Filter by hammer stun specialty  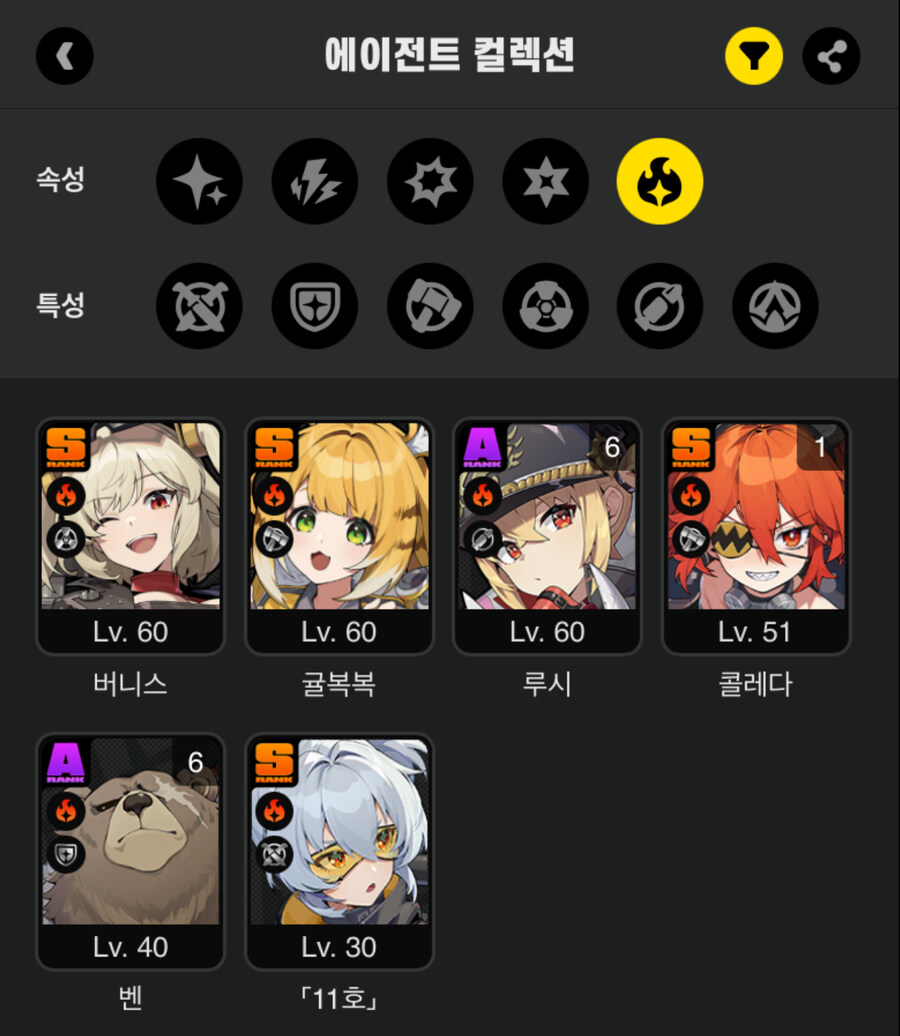click(x=430, y=306)
